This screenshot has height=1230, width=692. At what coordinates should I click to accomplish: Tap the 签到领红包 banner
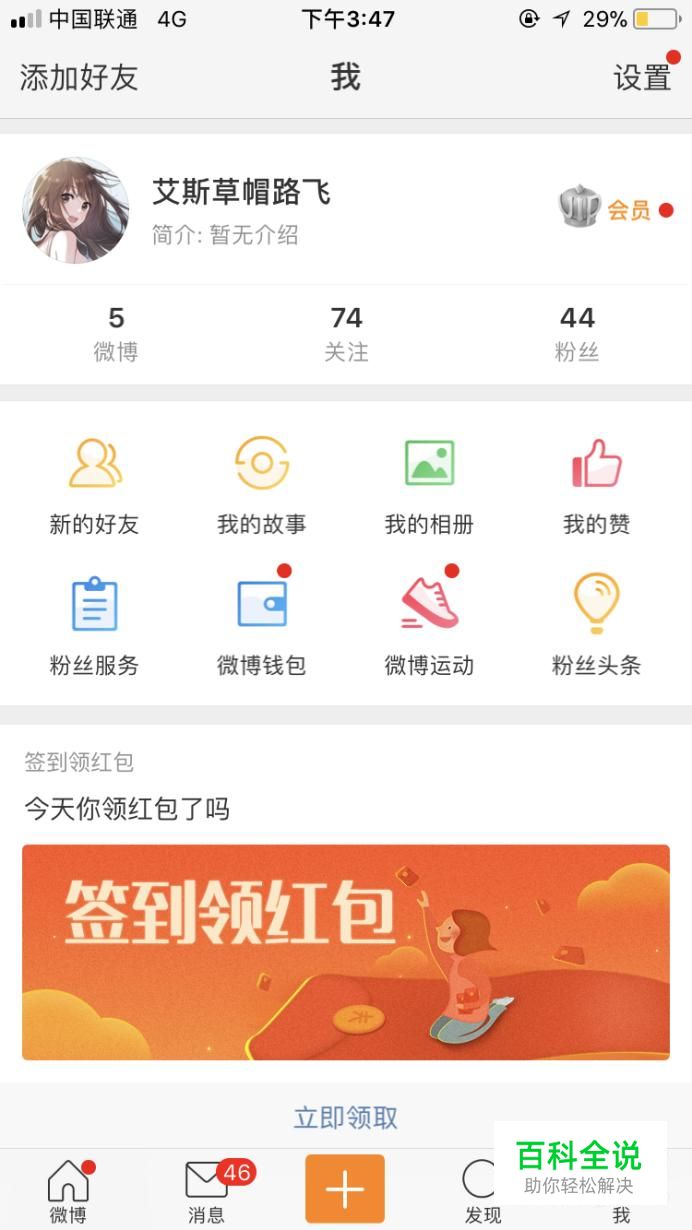[346, 952]
